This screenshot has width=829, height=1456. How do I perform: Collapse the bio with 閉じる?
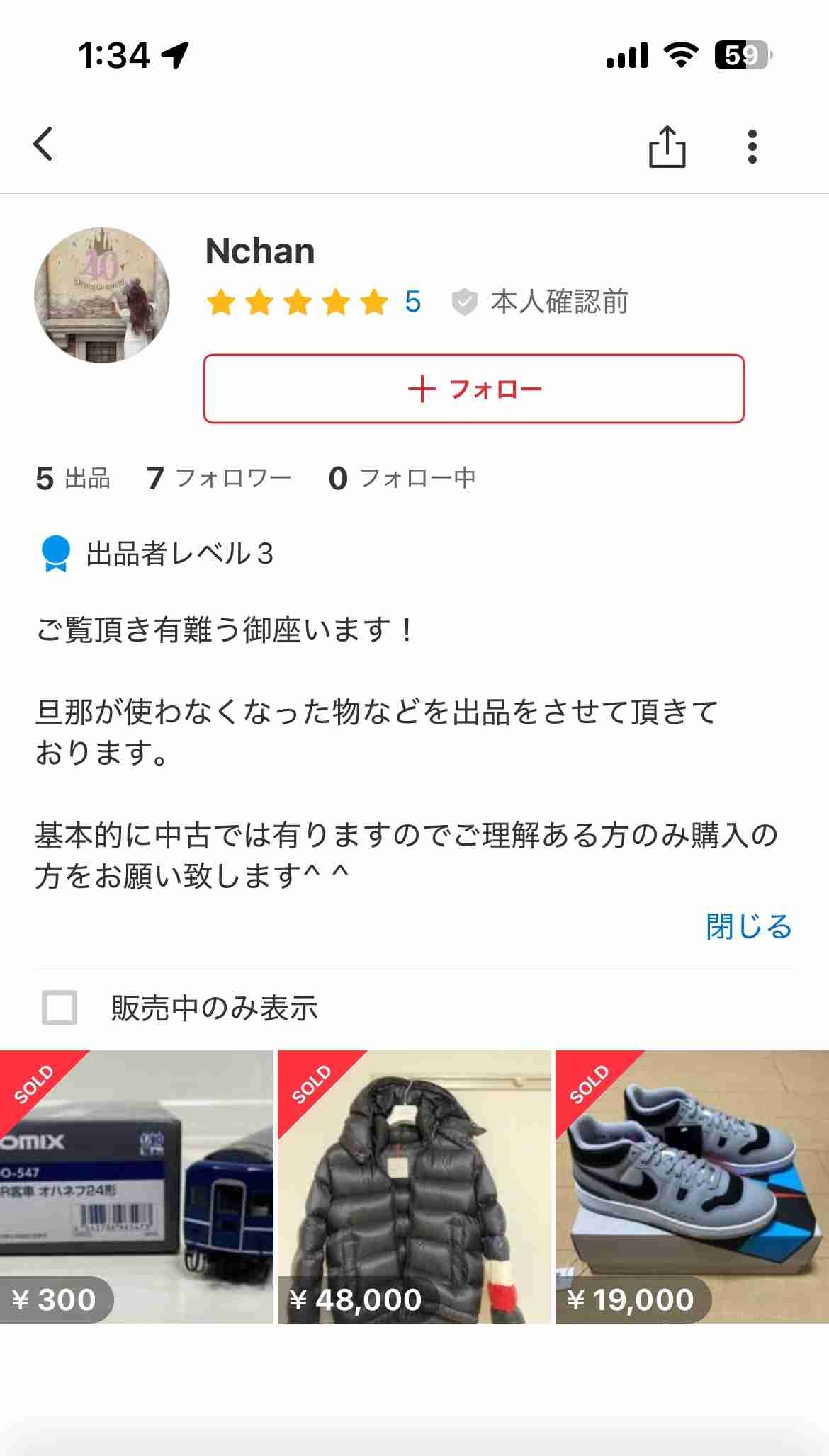coord(748,926)
